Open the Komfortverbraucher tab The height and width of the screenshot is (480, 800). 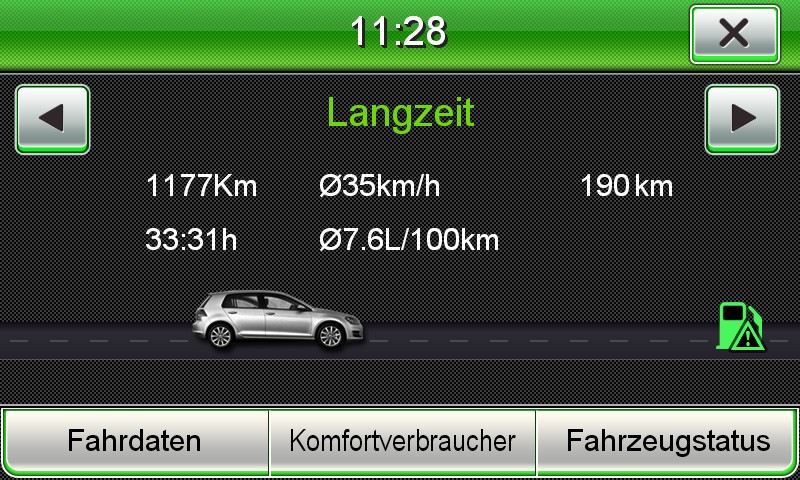pyautogui.click(x=402, y=441)
